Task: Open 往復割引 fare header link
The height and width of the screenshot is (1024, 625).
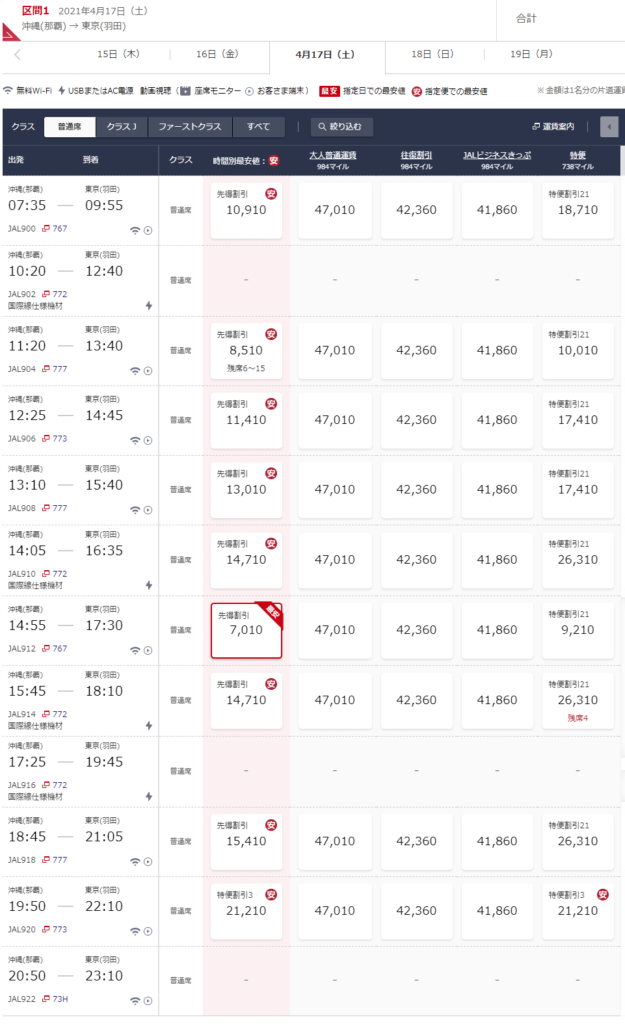Action: [416, 156]
